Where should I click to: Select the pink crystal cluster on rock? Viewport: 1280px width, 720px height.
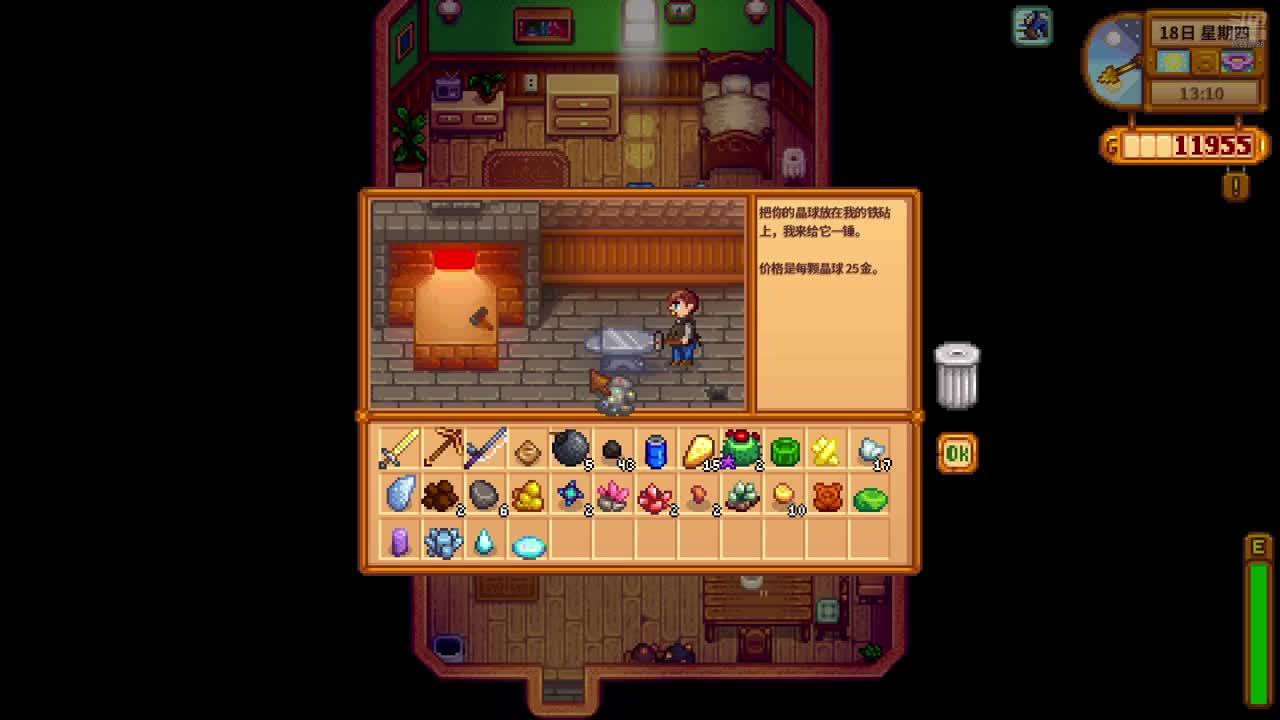click(x=613, y=495)
